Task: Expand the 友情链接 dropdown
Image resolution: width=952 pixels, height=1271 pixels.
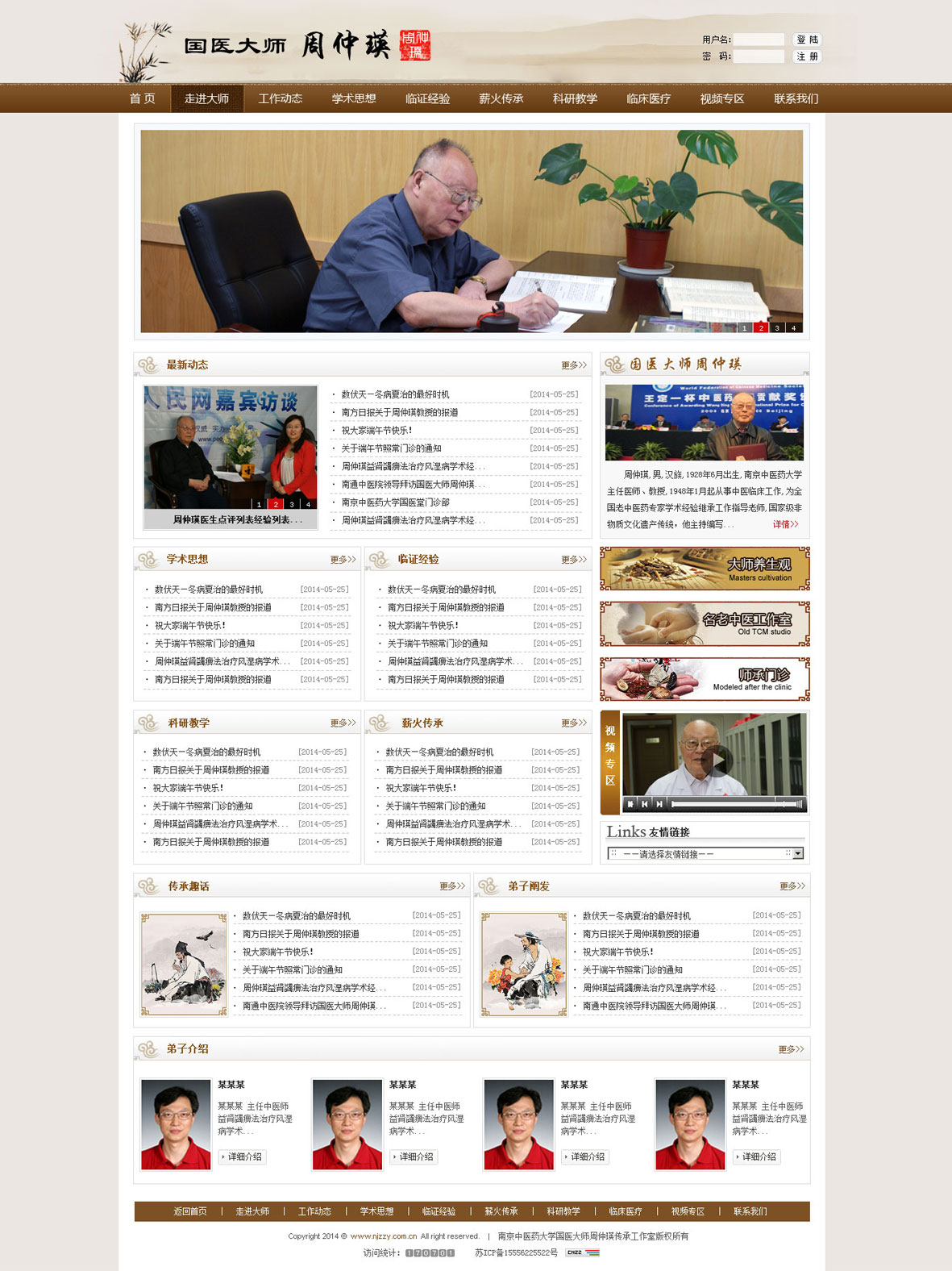Action: 798,853
